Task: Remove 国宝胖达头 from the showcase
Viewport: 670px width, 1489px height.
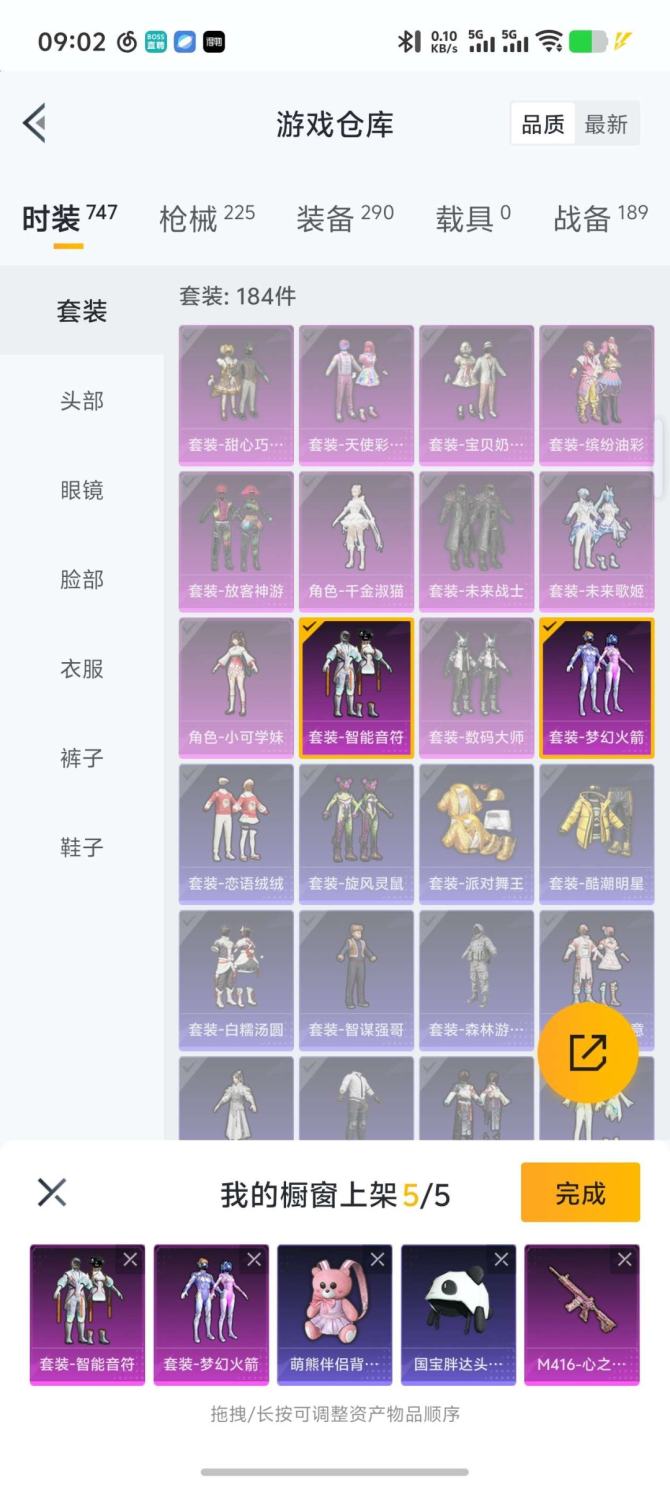Action: 501,1260
